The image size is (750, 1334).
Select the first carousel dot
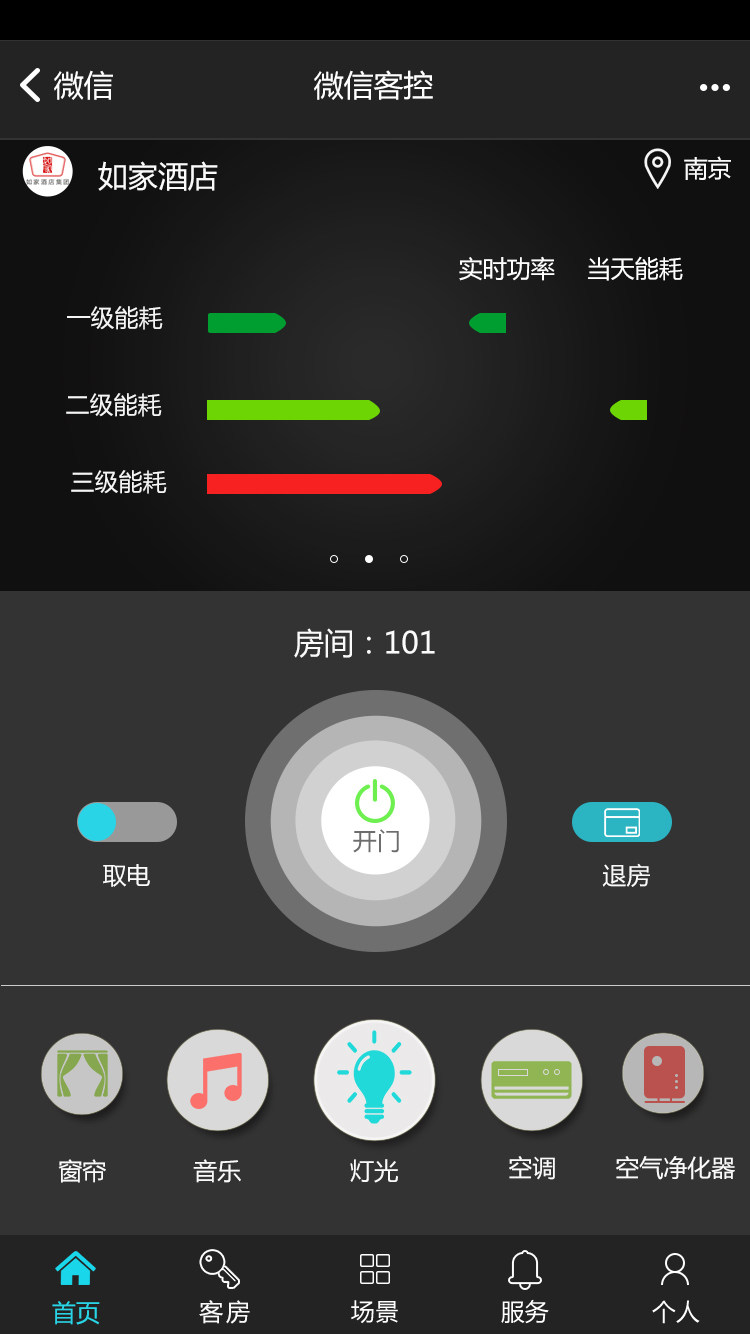[334, 559]
